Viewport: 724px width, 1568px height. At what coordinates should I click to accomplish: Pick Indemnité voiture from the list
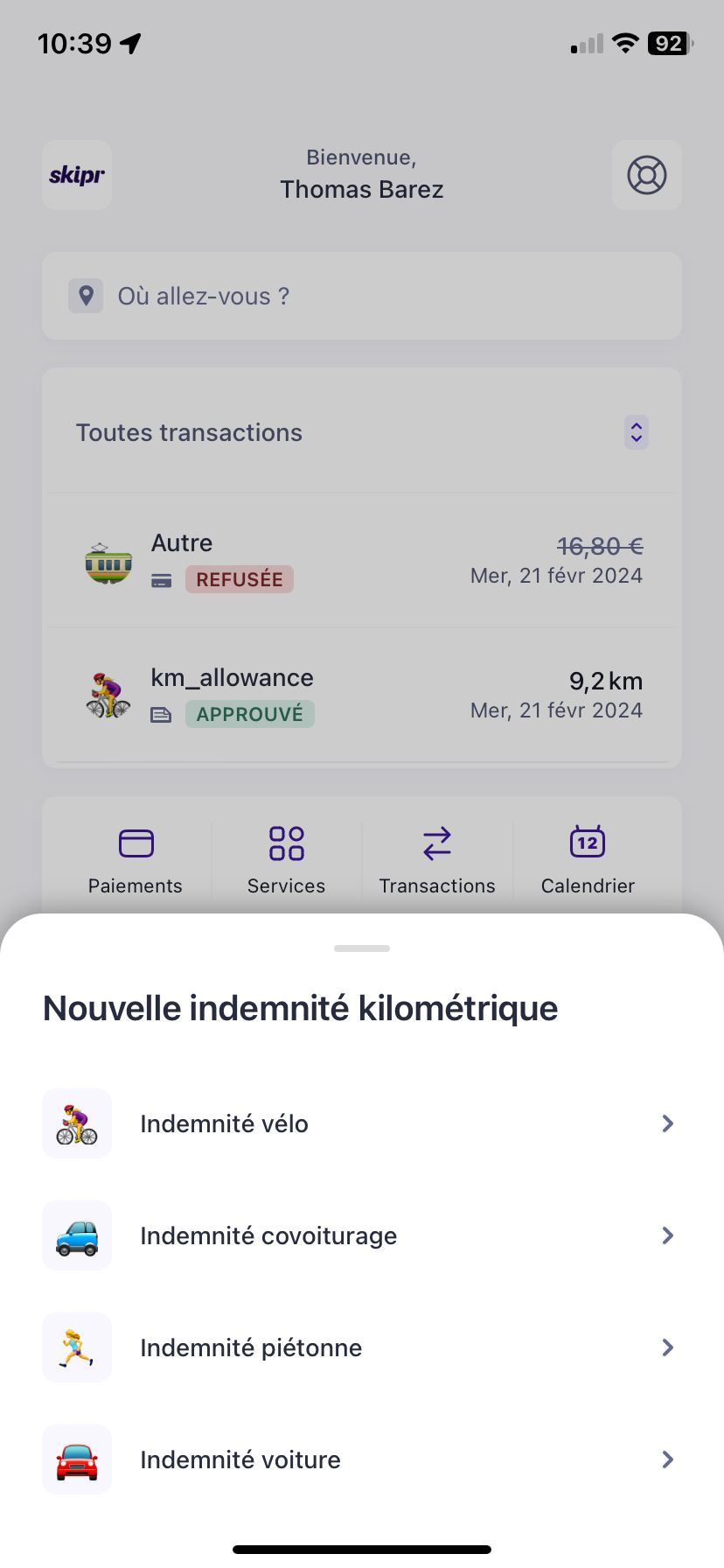click(359, 1459)
